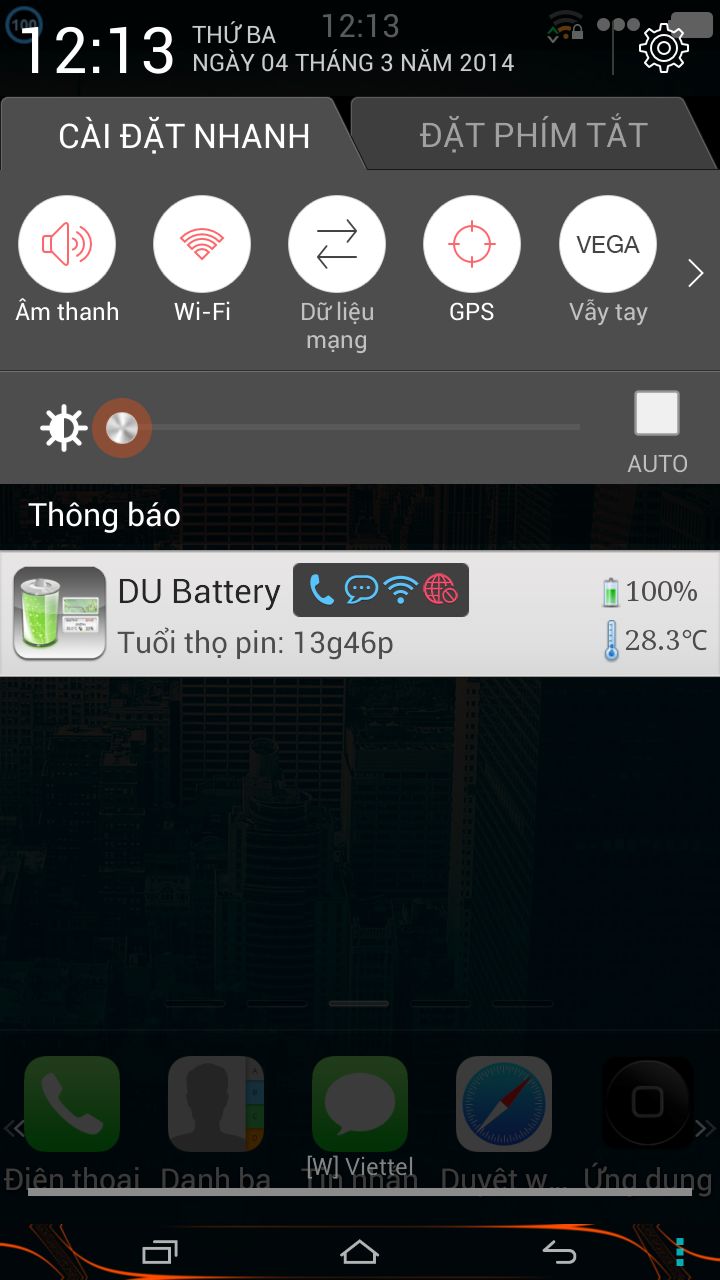Viewport: 720px width, 1280px height.
Task: Open the DU Battery notification
Action: click(x=360, y=614)
